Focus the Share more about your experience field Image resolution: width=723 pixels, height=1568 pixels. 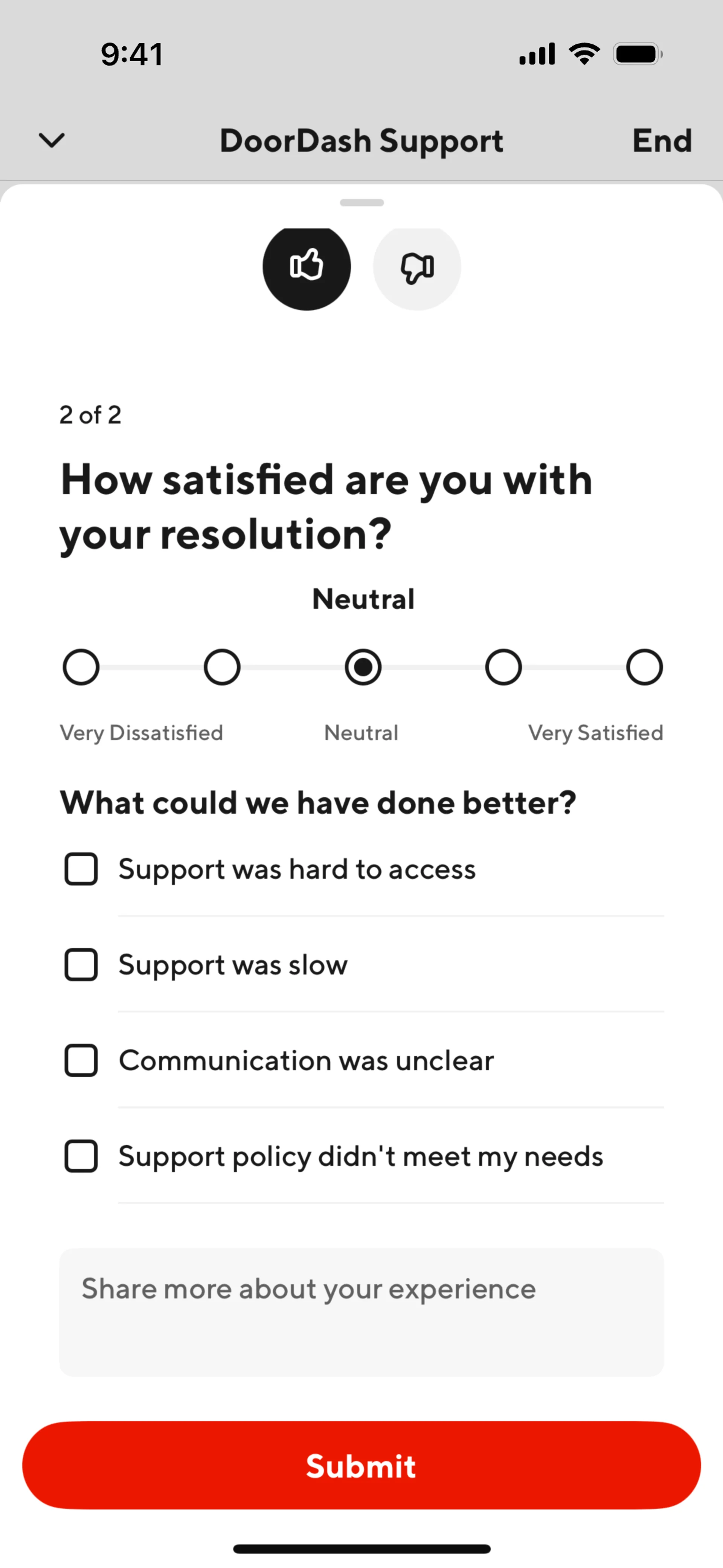361,1312
